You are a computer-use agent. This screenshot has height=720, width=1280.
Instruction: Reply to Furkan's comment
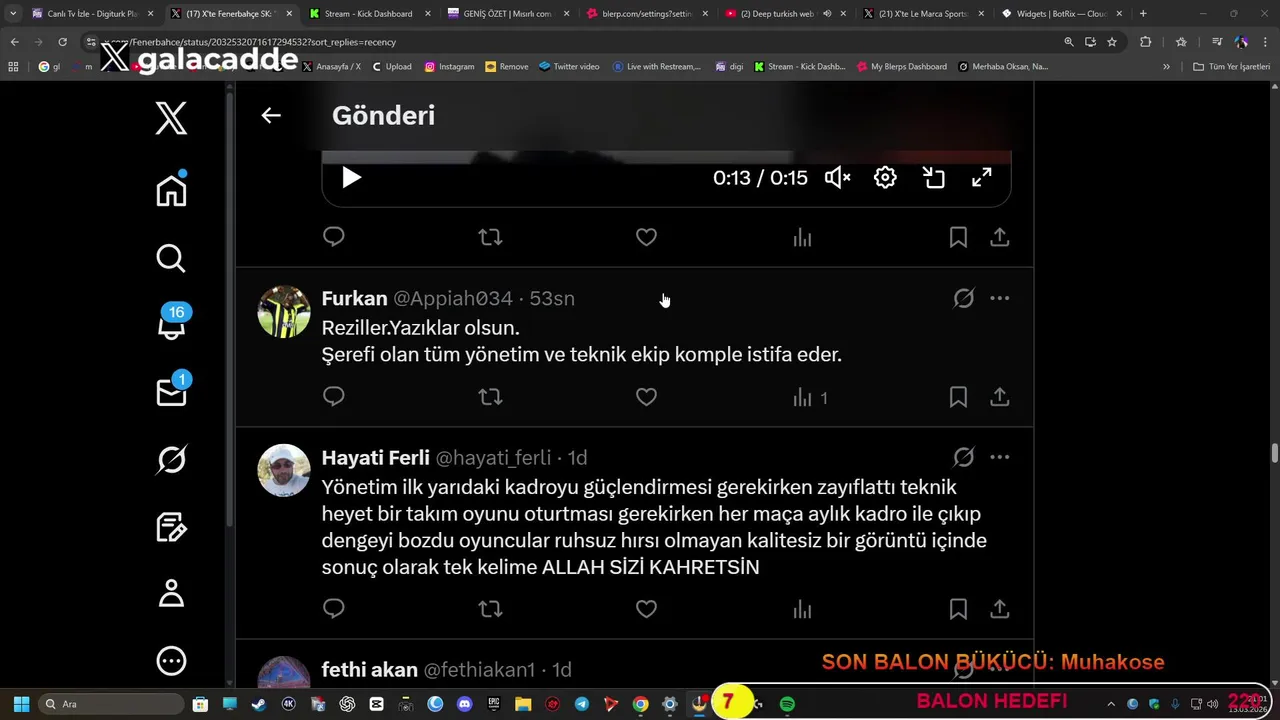click(x=334, y=397)
